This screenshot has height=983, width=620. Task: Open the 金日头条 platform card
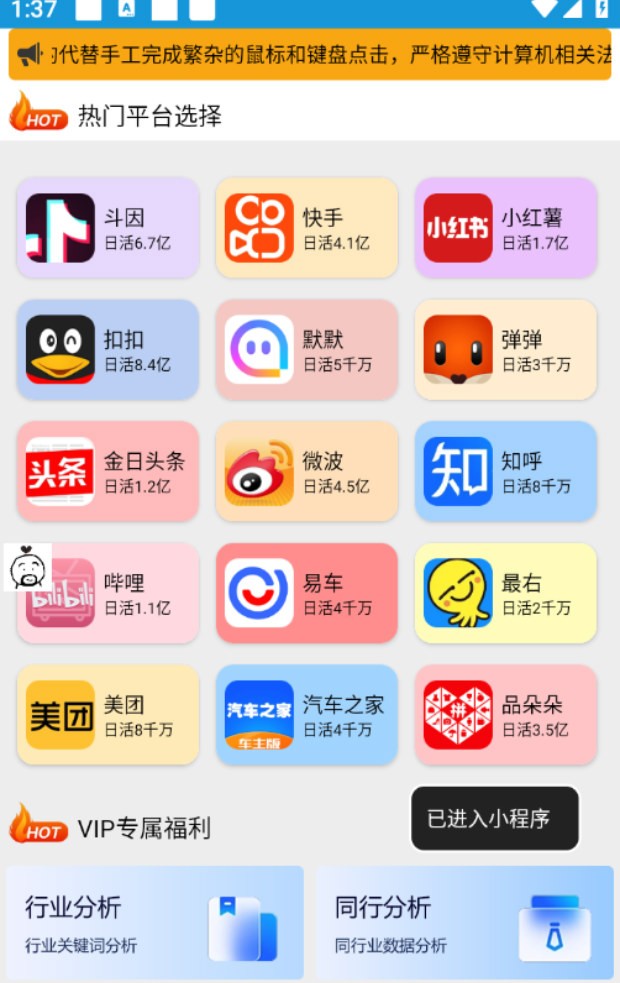[x=108, y=472]
